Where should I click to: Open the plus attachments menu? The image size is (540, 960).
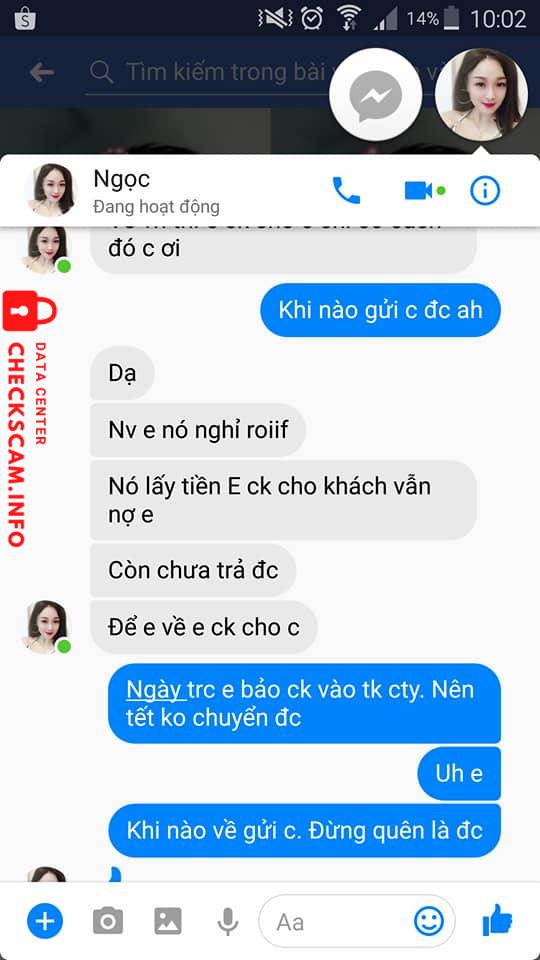pyautogui.click(x=45, y=921)
